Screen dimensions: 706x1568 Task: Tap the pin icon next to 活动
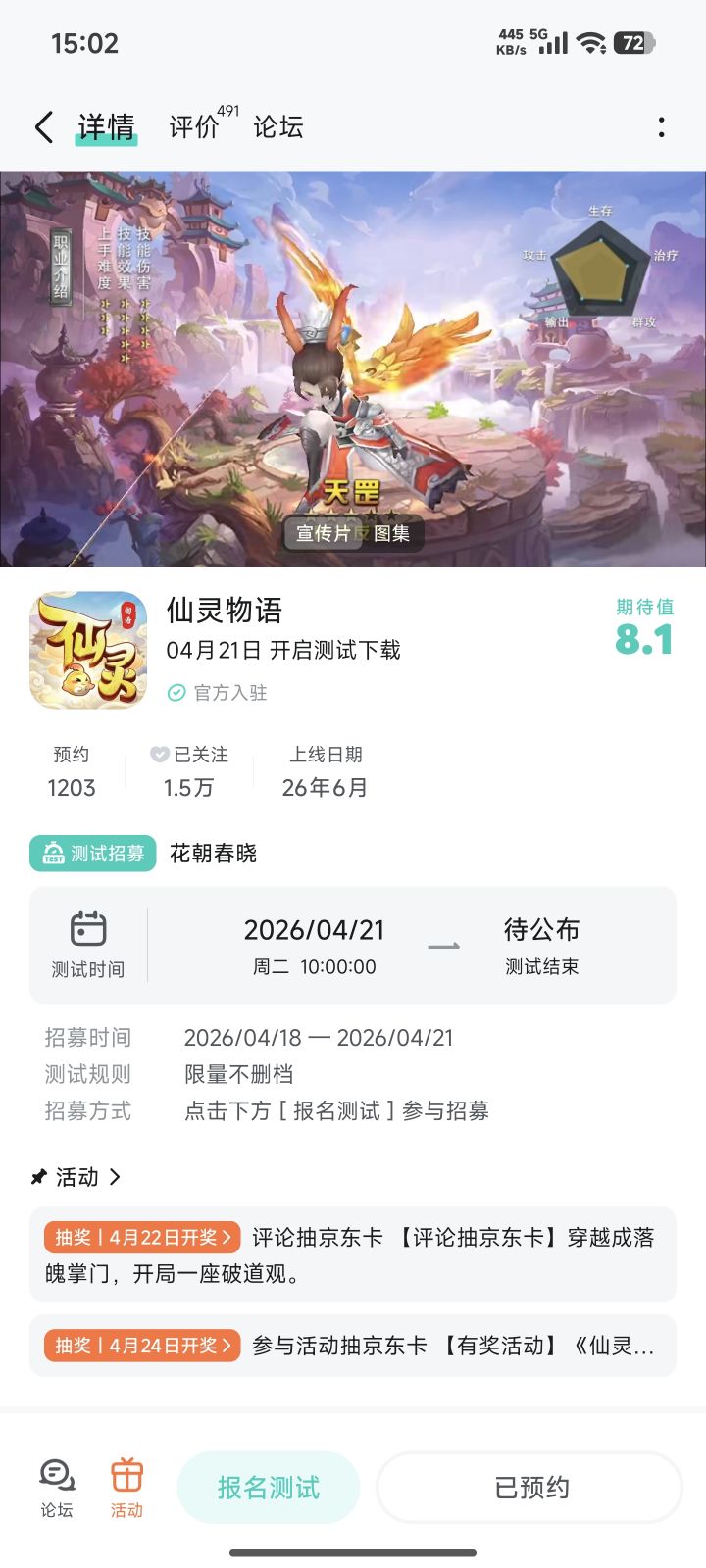tap(37, 1176)
